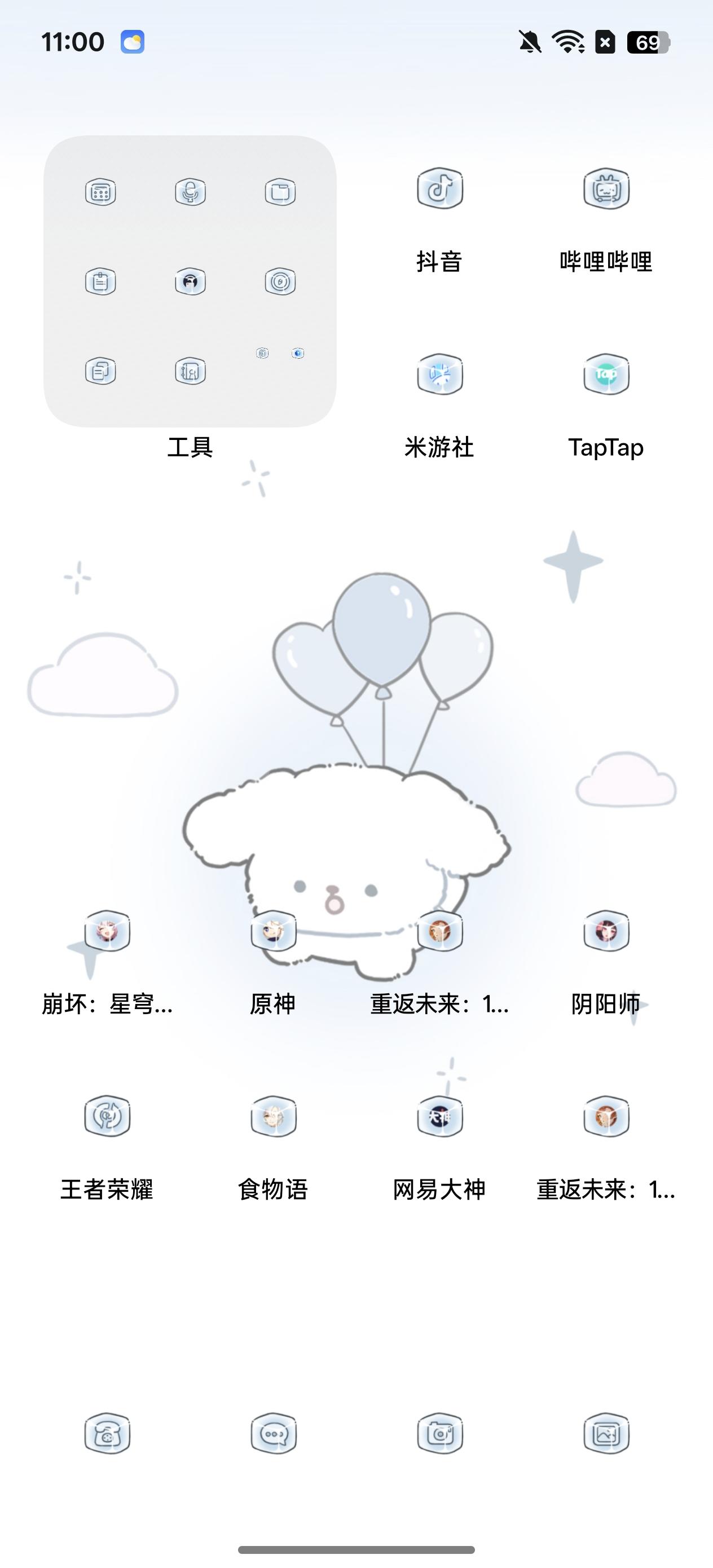Open the 网易大神 app
Viewport: 713px width, 1568px height.
439,1116
